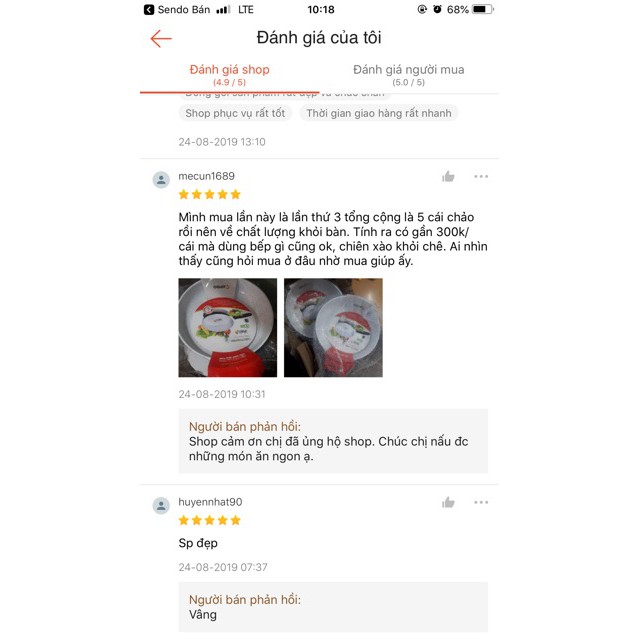Viewport: 640px width, 640px height.
Task: Like the review by huyennhat90
Action: pyautogui.click(x=448, y=503)
